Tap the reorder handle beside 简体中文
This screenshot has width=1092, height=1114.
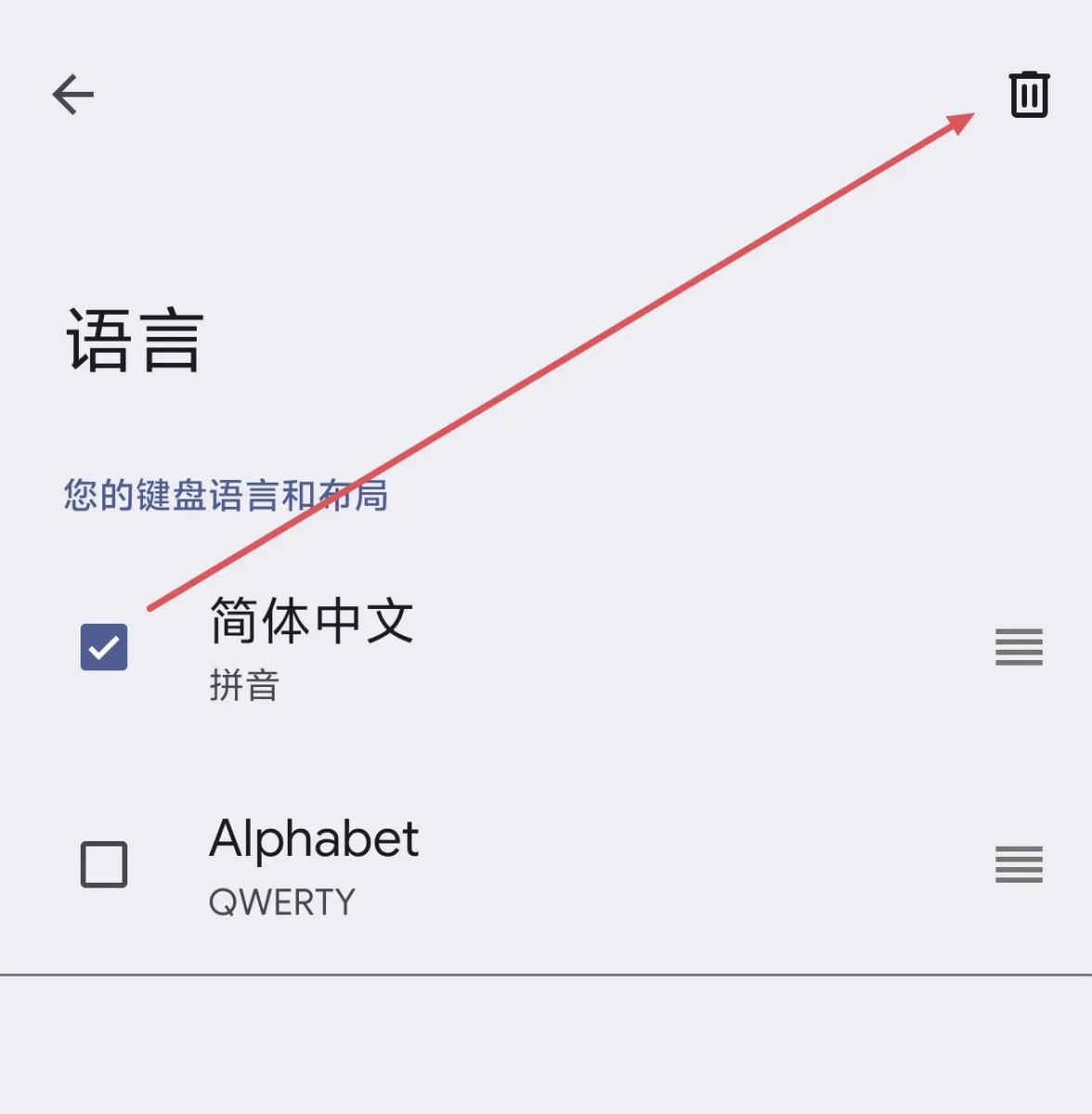click(1019, 647)
